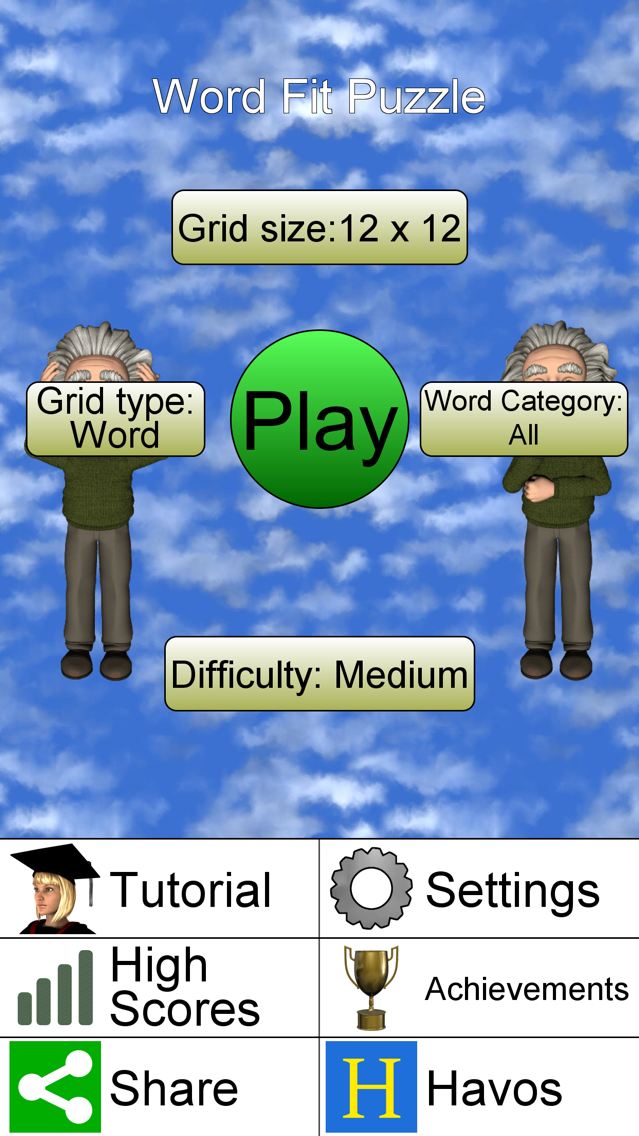Viewport: 639px width, 1136px height.
Task: Open the Tutorial
Action: (160, 889)
